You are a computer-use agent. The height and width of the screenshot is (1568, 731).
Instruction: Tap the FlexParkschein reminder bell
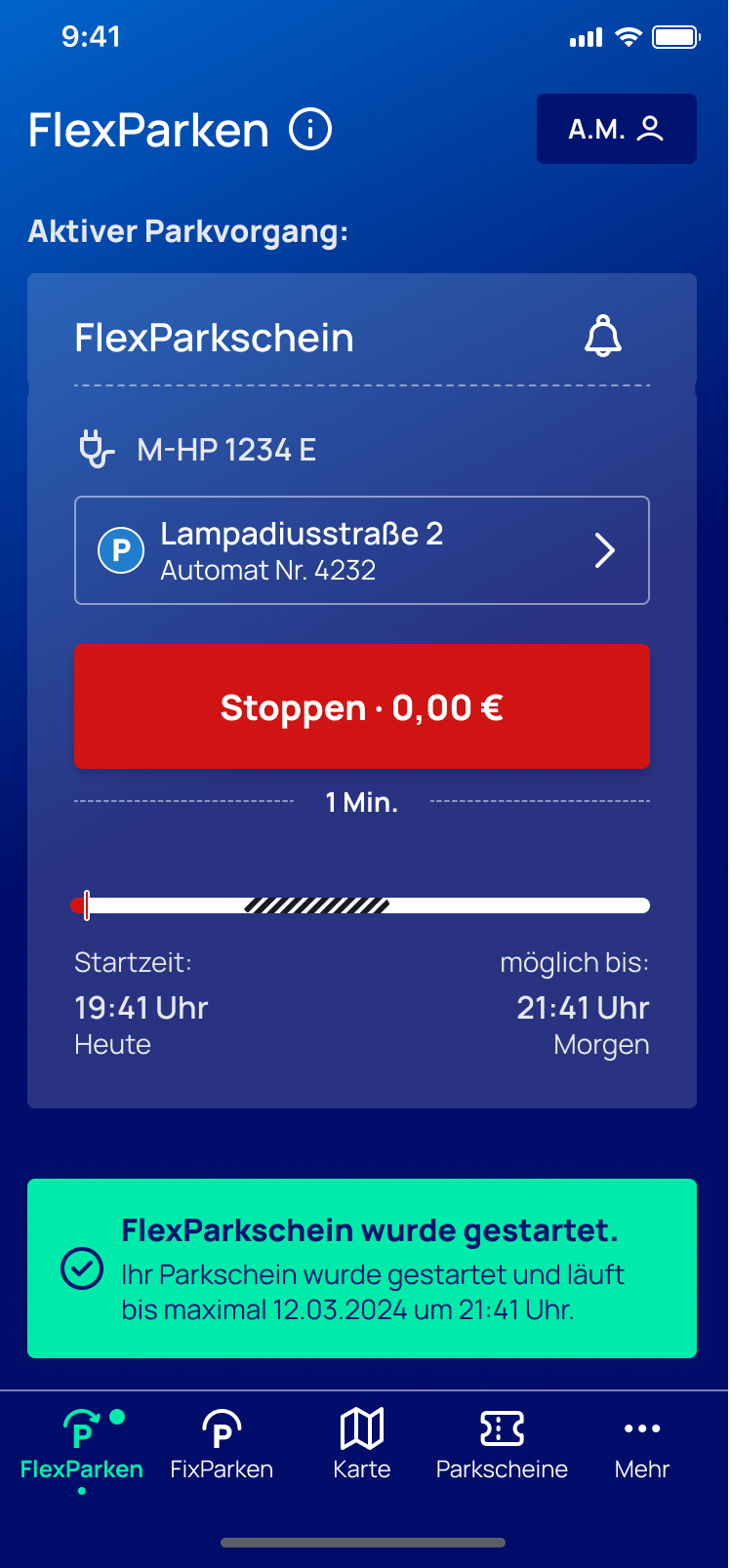coord(602,337)
